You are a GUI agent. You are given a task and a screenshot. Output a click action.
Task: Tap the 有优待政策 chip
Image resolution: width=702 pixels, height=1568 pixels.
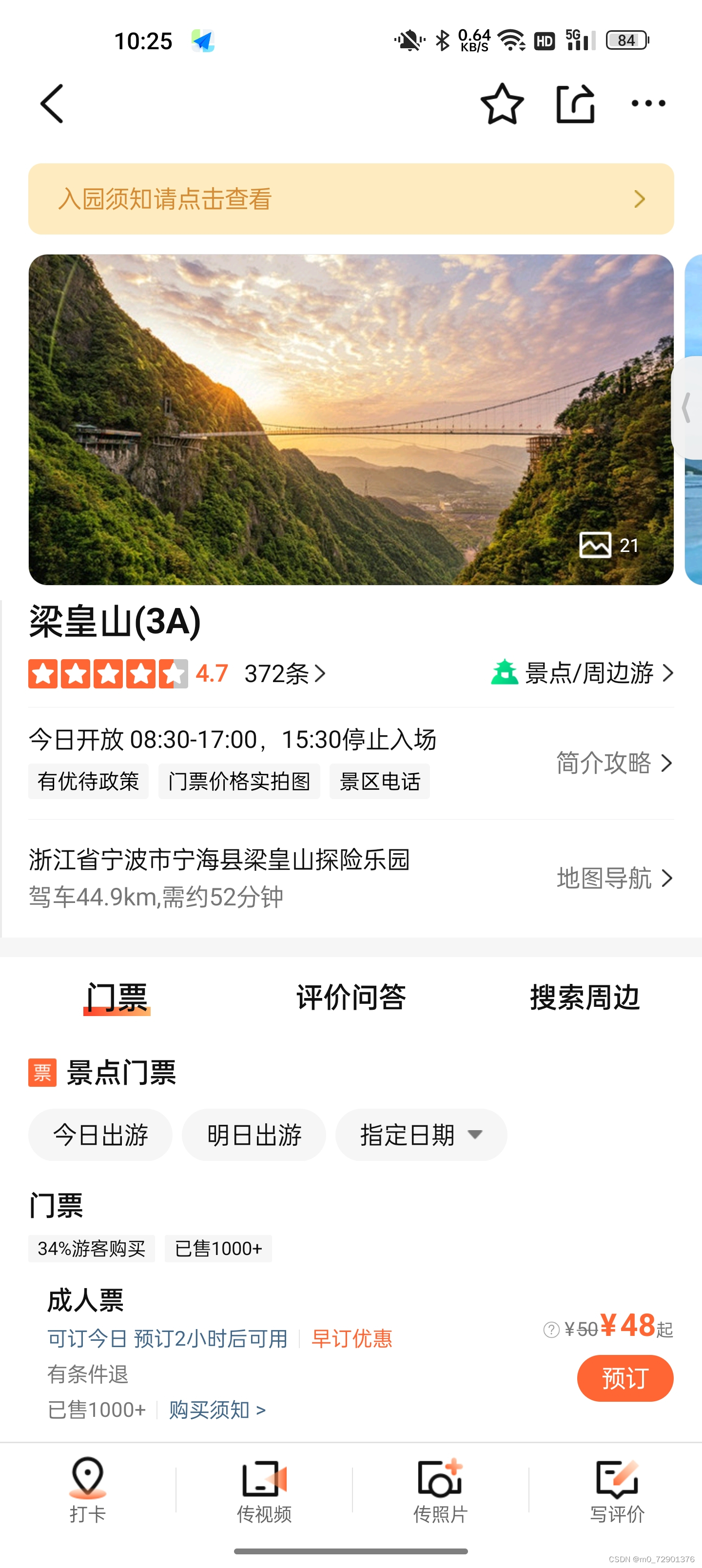[88, 781]
